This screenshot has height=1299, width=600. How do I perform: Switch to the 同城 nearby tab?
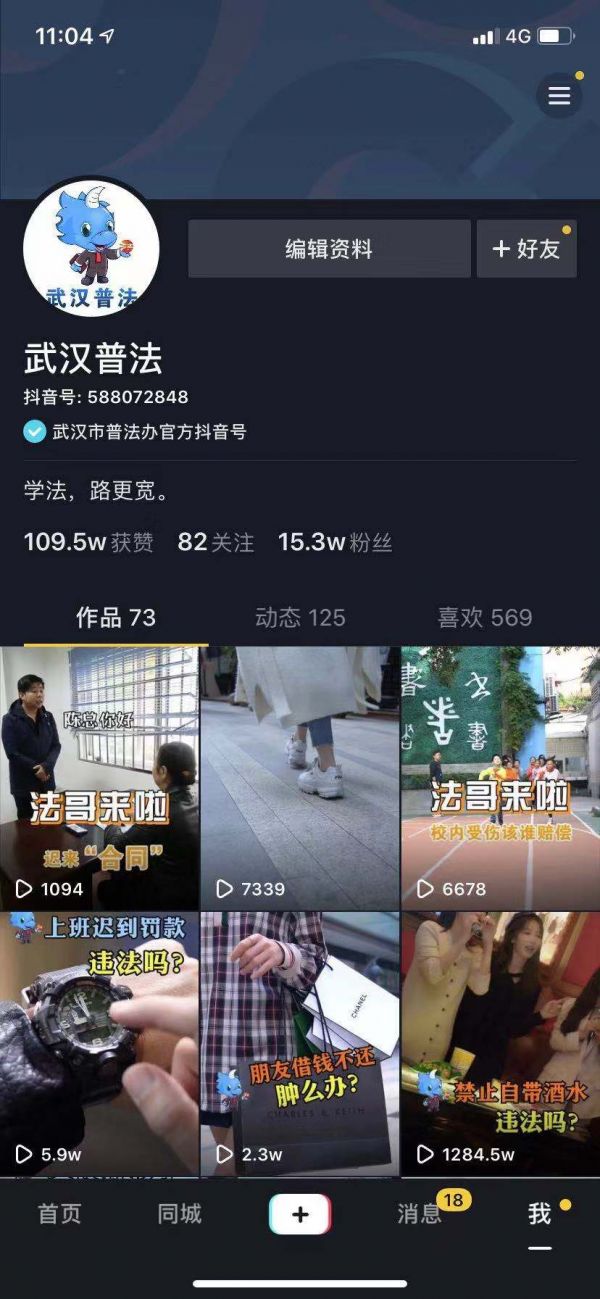coord(179,1214)
